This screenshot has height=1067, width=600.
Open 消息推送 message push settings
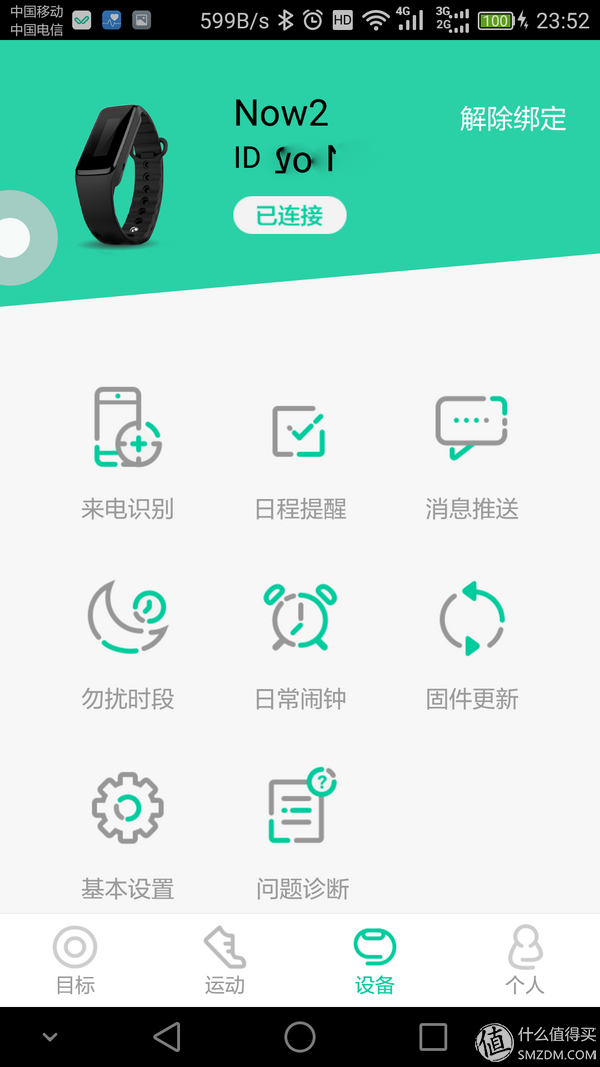click(472, 454)
